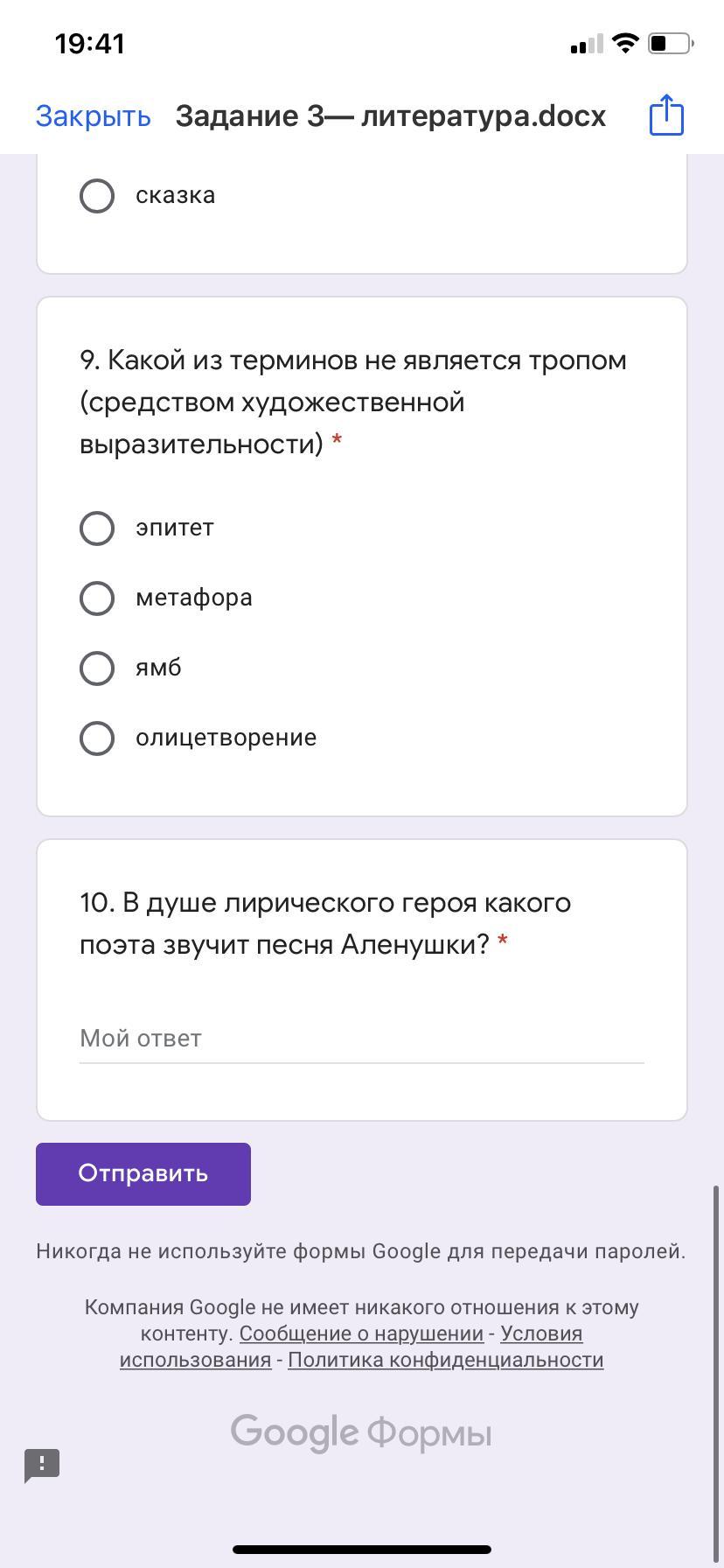Open Политика конфиденциальности link
This screenshot has width=724, height=1568.
[446, 1360]
